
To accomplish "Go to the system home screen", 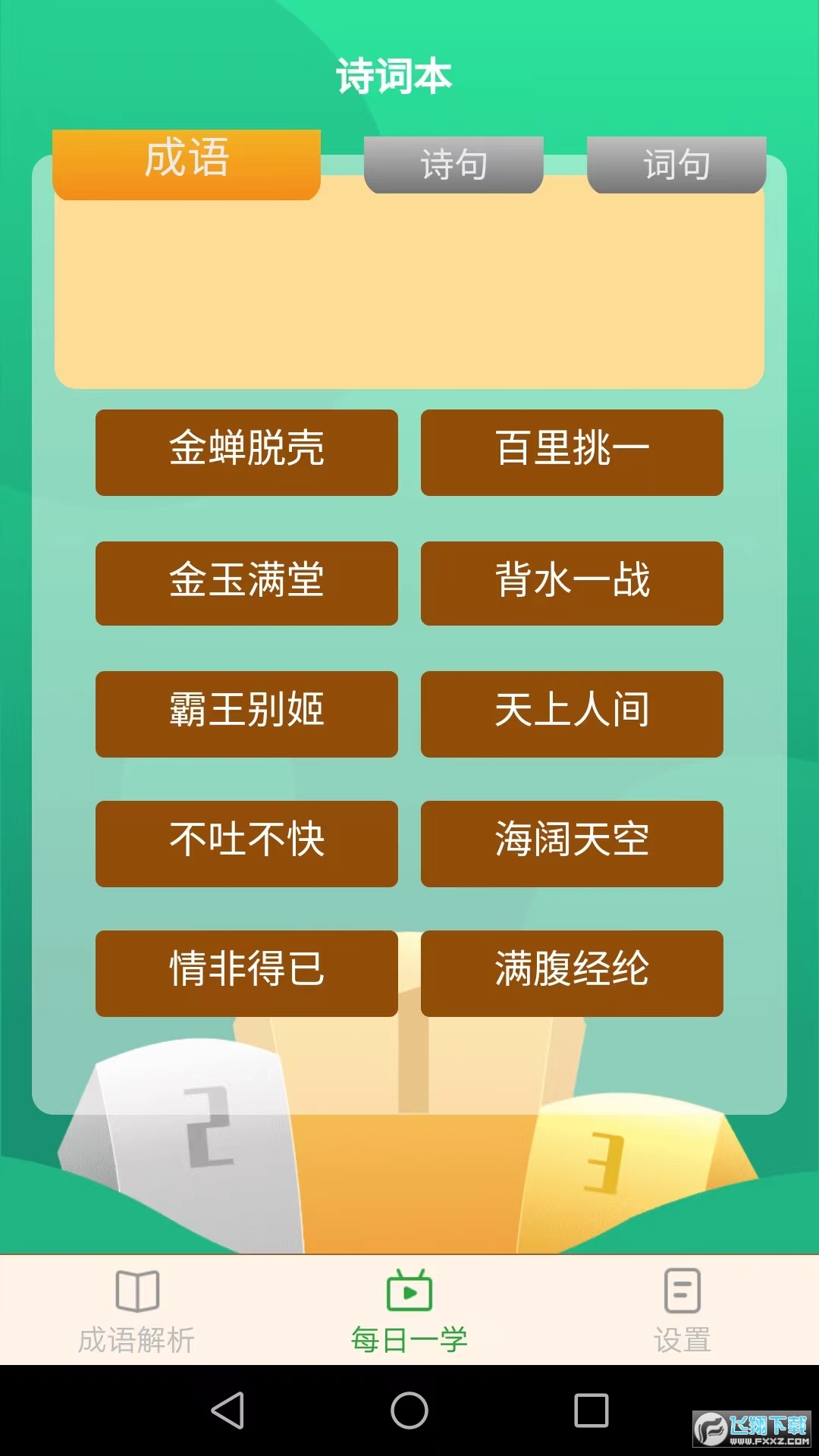I will point(409,1410).
